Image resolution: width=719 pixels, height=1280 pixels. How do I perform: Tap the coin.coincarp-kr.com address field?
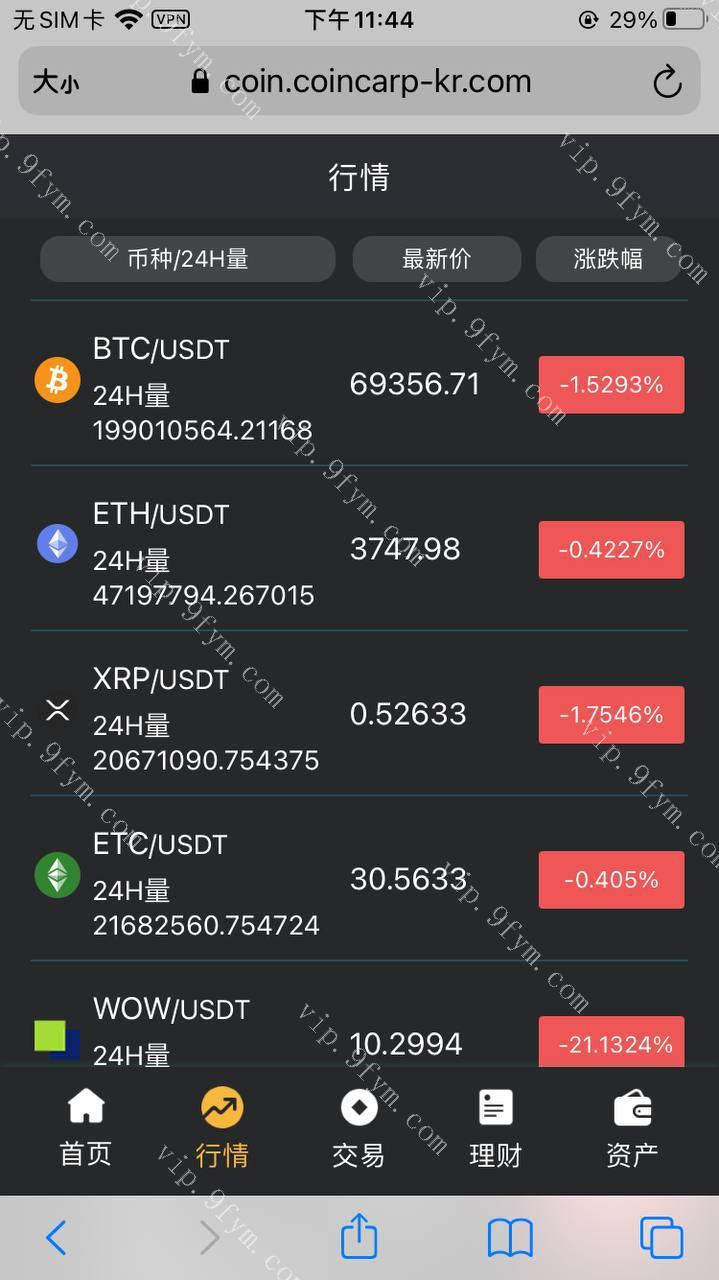pyautogui.click(x=378, y=82)
